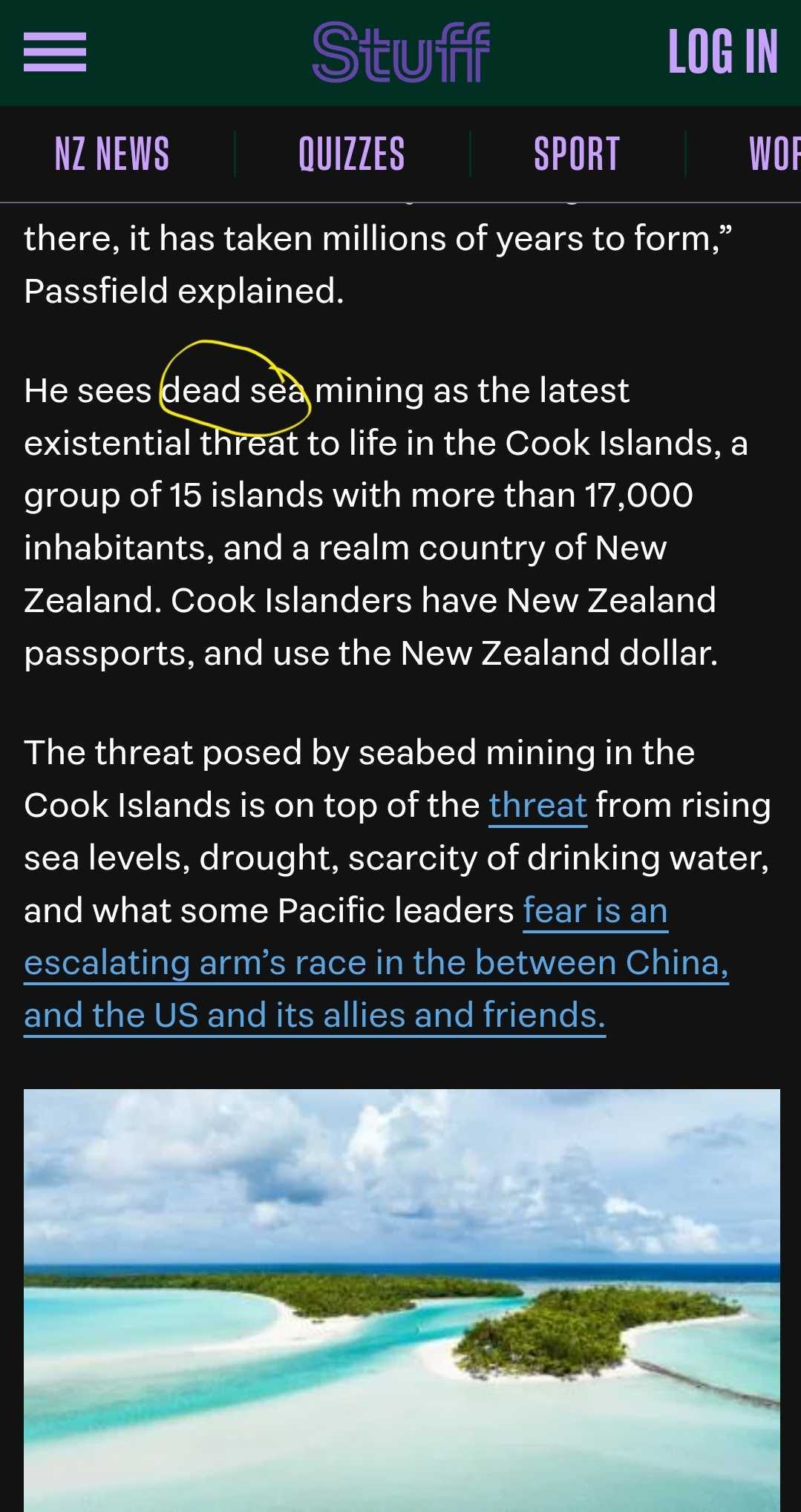Tap the Stuff logo to go home
The width and height of the screenshot is (801, 1512).
coord(401,52)
